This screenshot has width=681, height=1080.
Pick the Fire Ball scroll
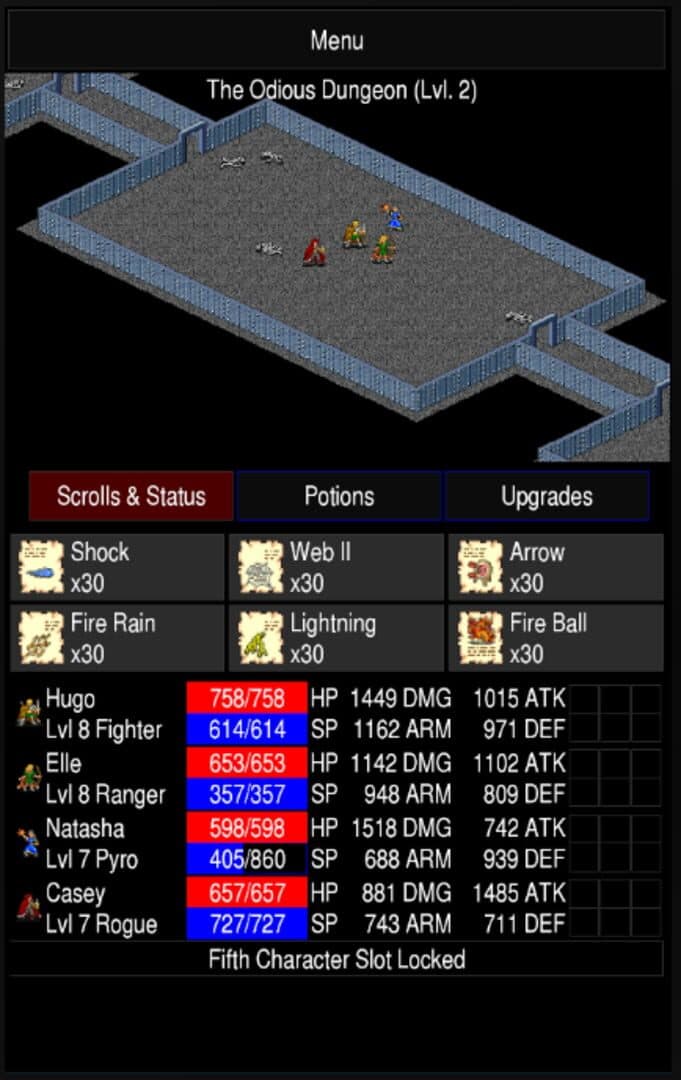(x=555, y=638)
